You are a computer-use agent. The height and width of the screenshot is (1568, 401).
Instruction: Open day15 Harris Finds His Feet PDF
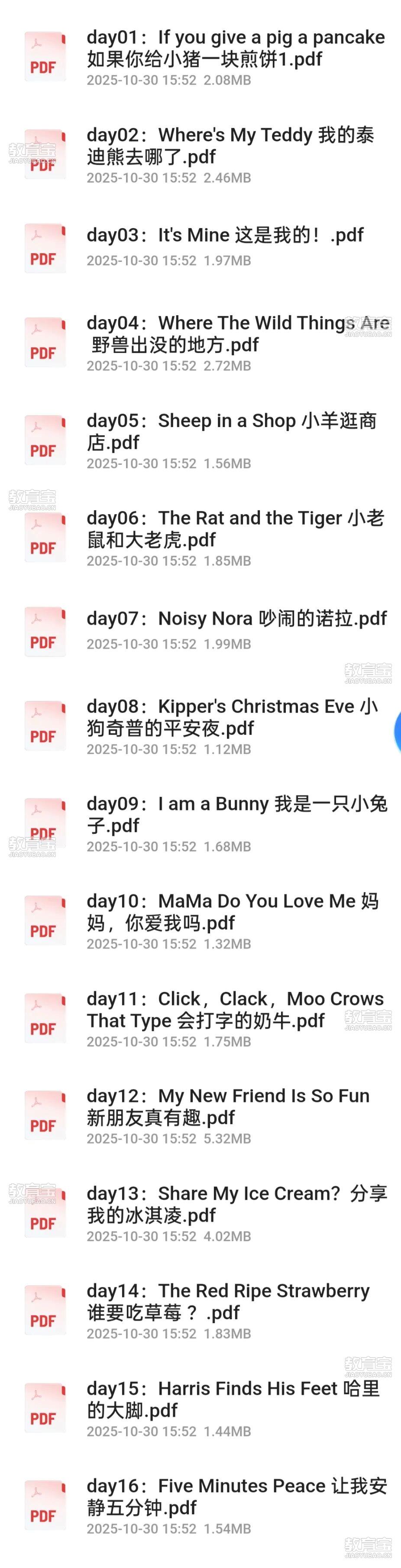(233, 1399)
